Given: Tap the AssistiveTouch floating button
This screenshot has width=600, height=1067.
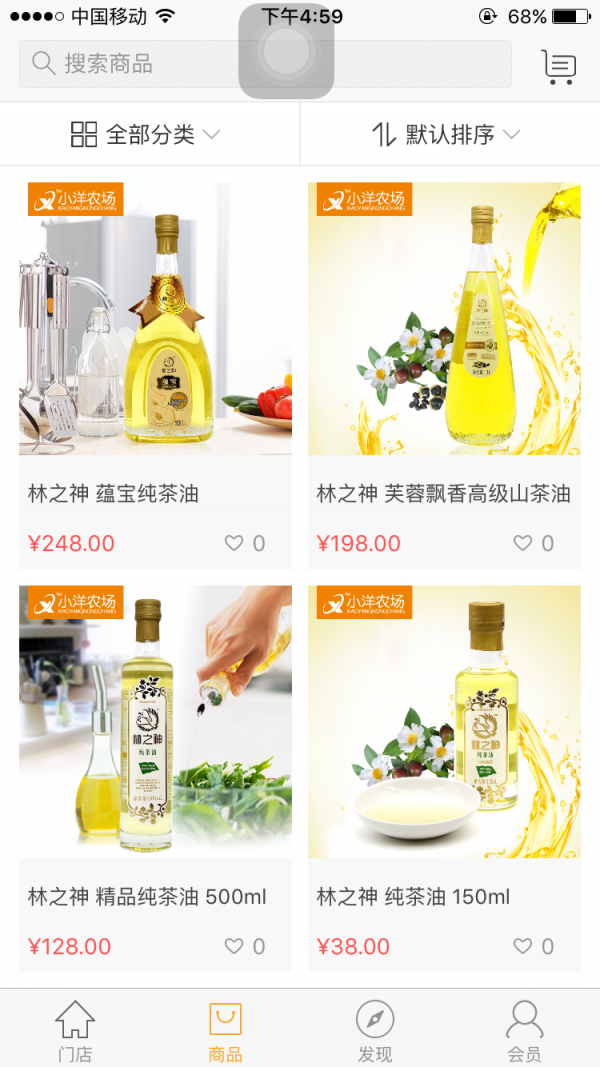Looking at the screenshot, I should [286, 50].
